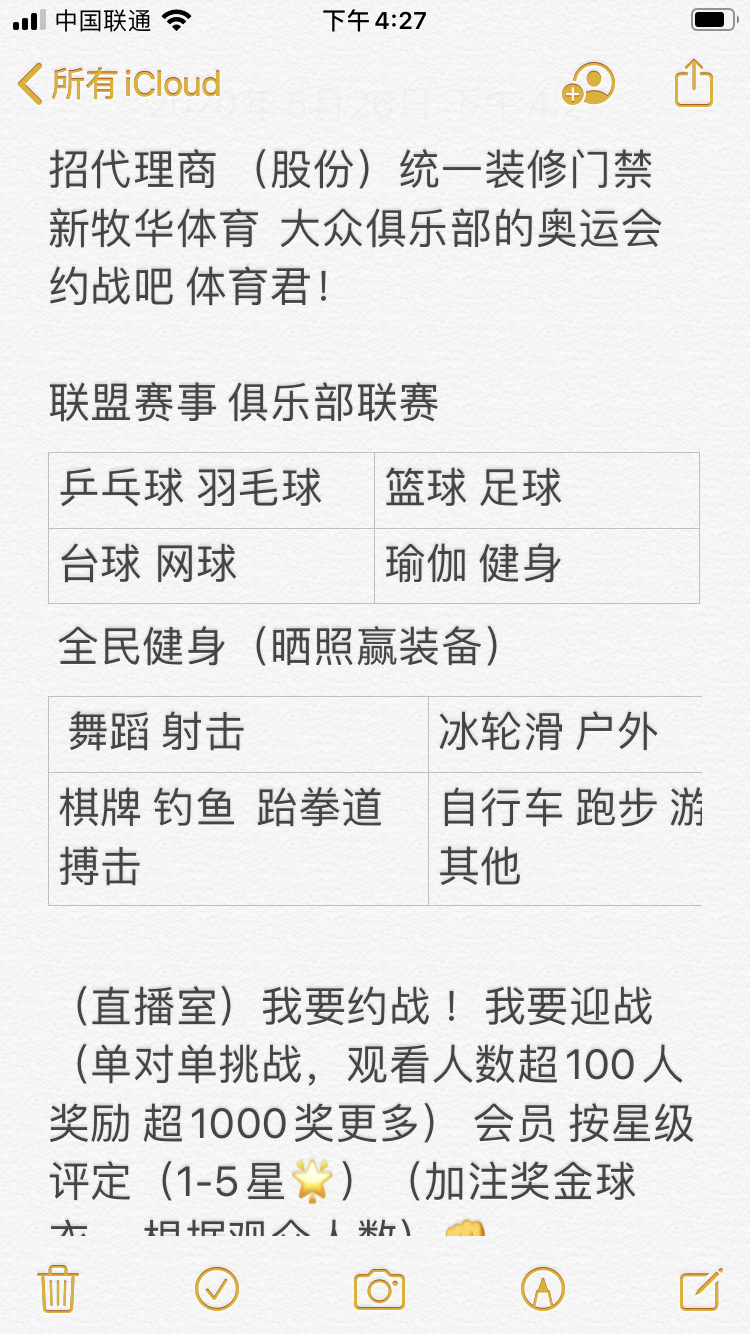
Task: Open the camera attachment icon
Action: click(x=380, y=1290)
